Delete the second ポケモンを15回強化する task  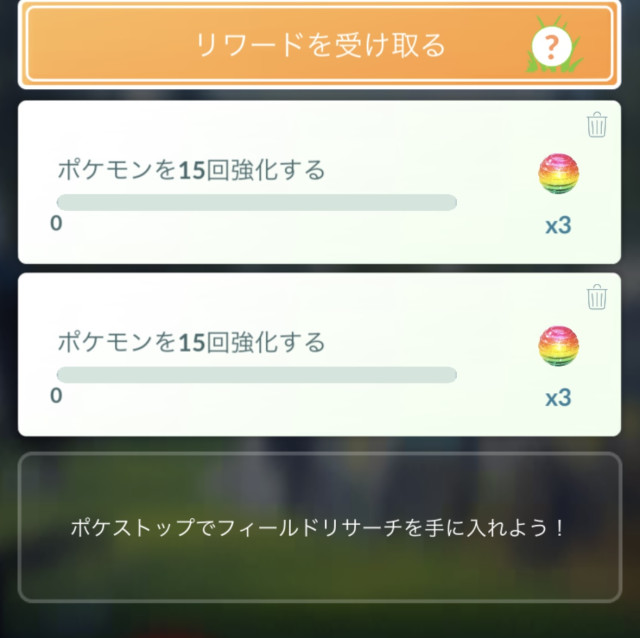coord(597,297)
